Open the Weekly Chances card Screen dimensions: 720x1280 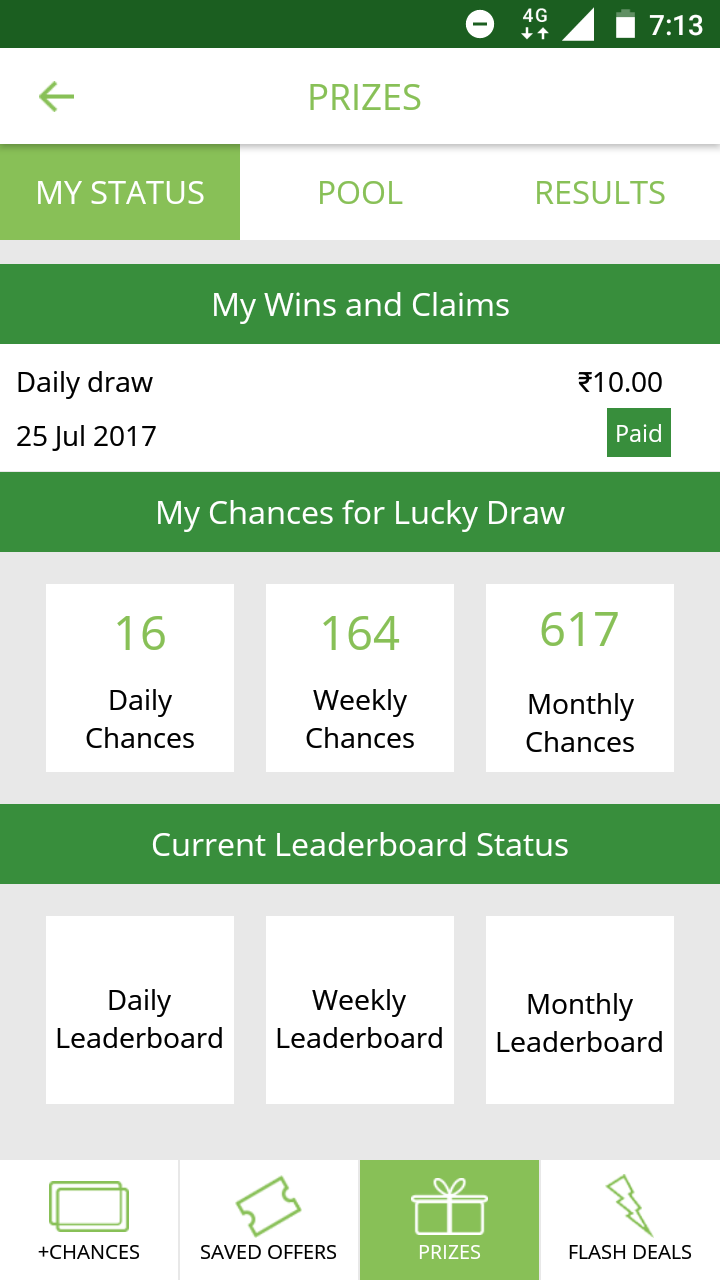point(360,678)
